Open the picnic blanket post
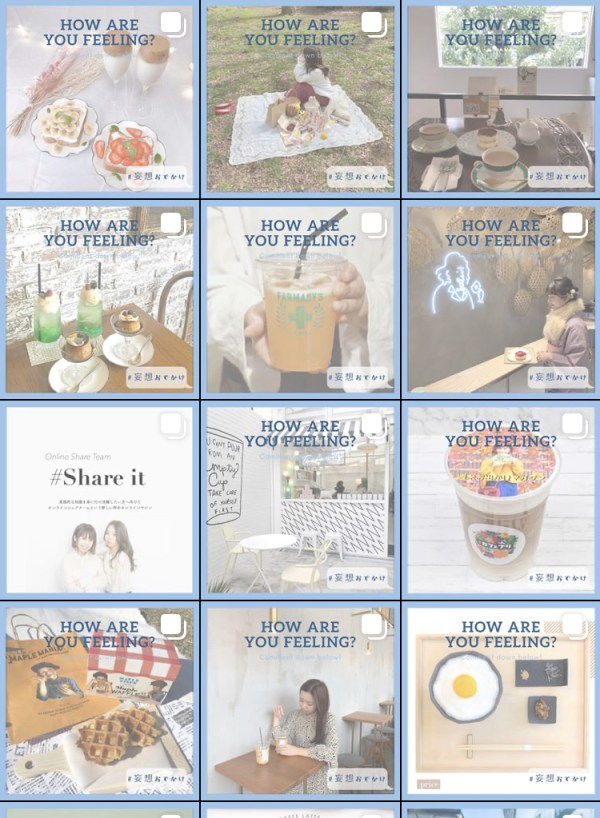Screen dimensions: 600x818 click(300, 100)
